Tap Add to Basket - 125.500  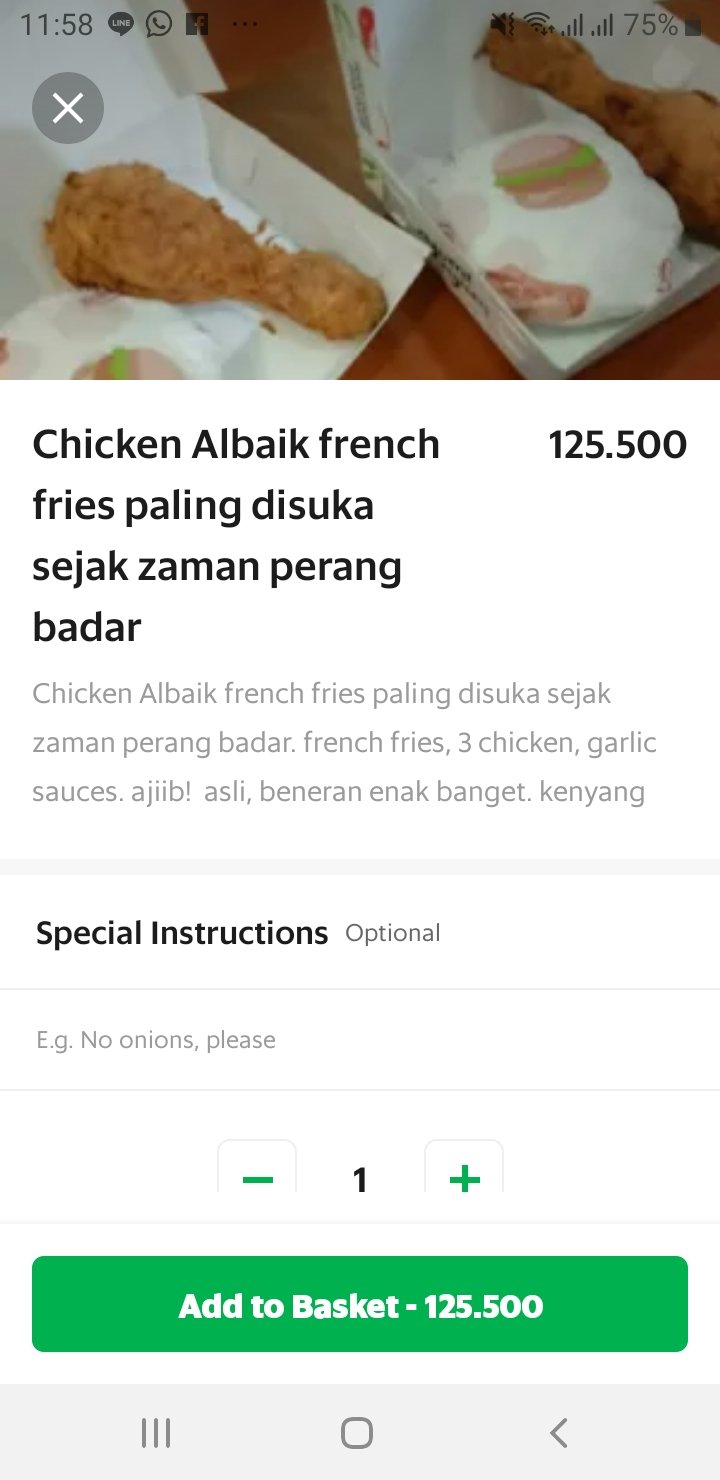pos(360,1304)
